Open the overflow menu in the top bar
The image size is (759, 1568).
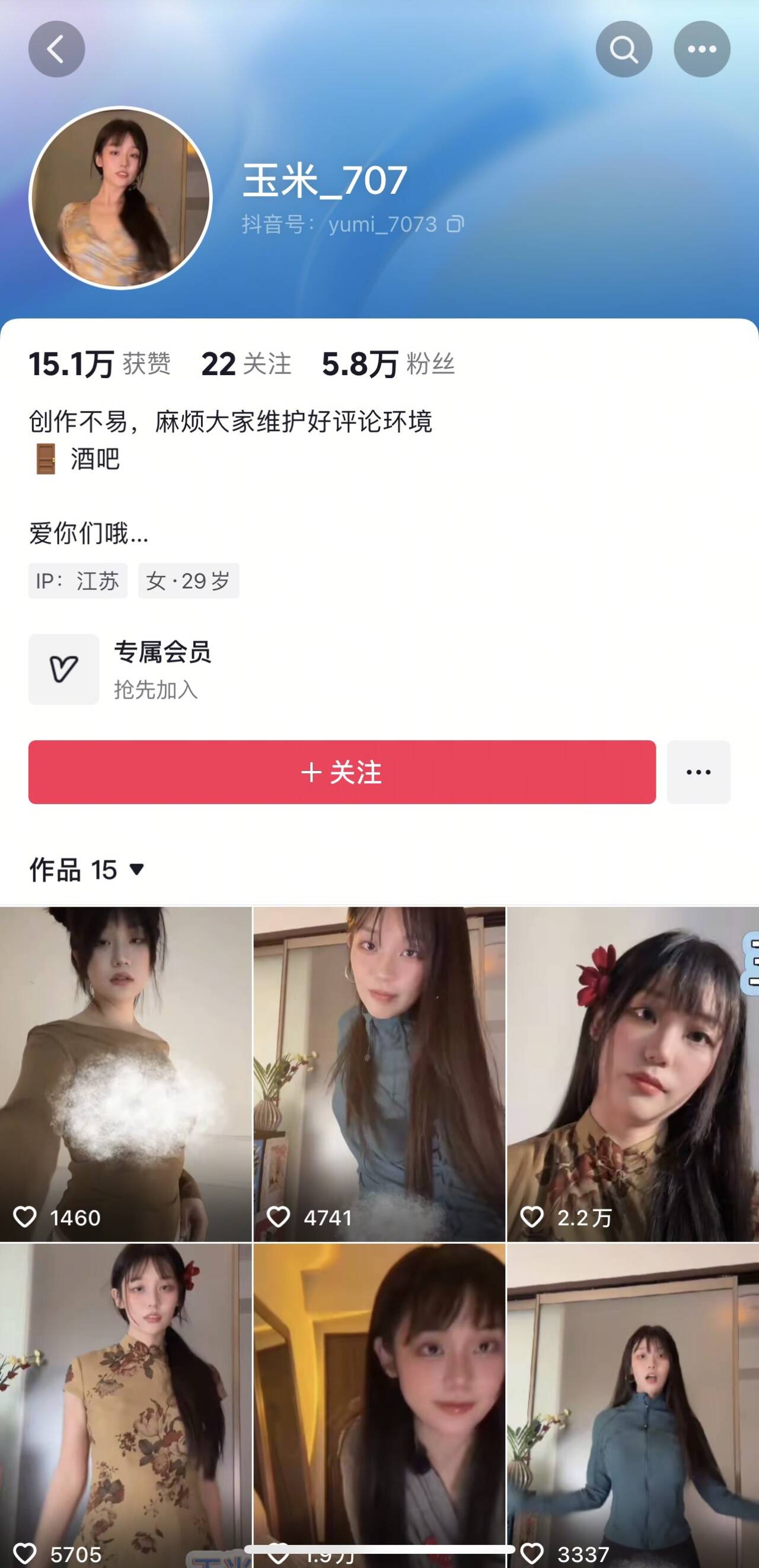point(701,49)
